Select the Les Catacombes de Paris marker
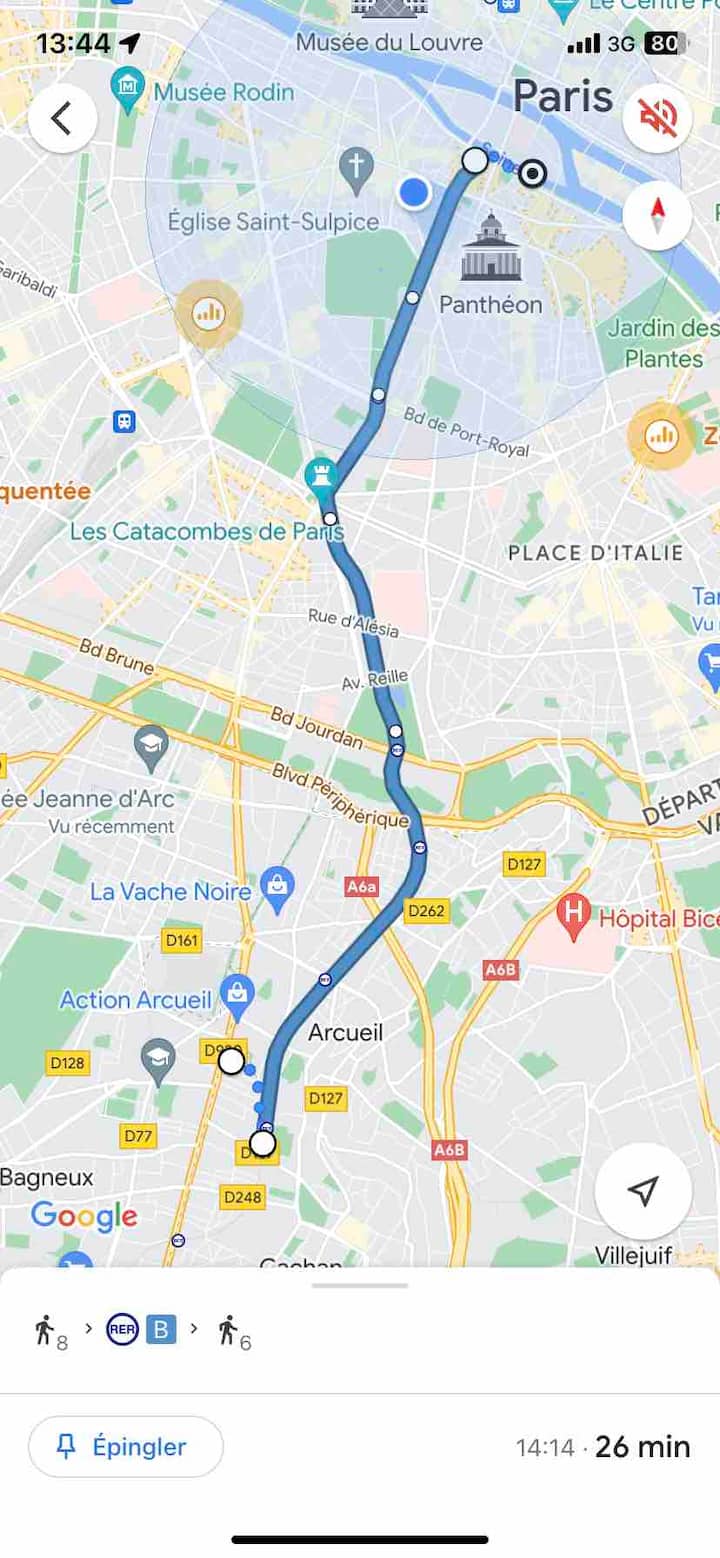The image size is (720, 1558). point(321,471)
